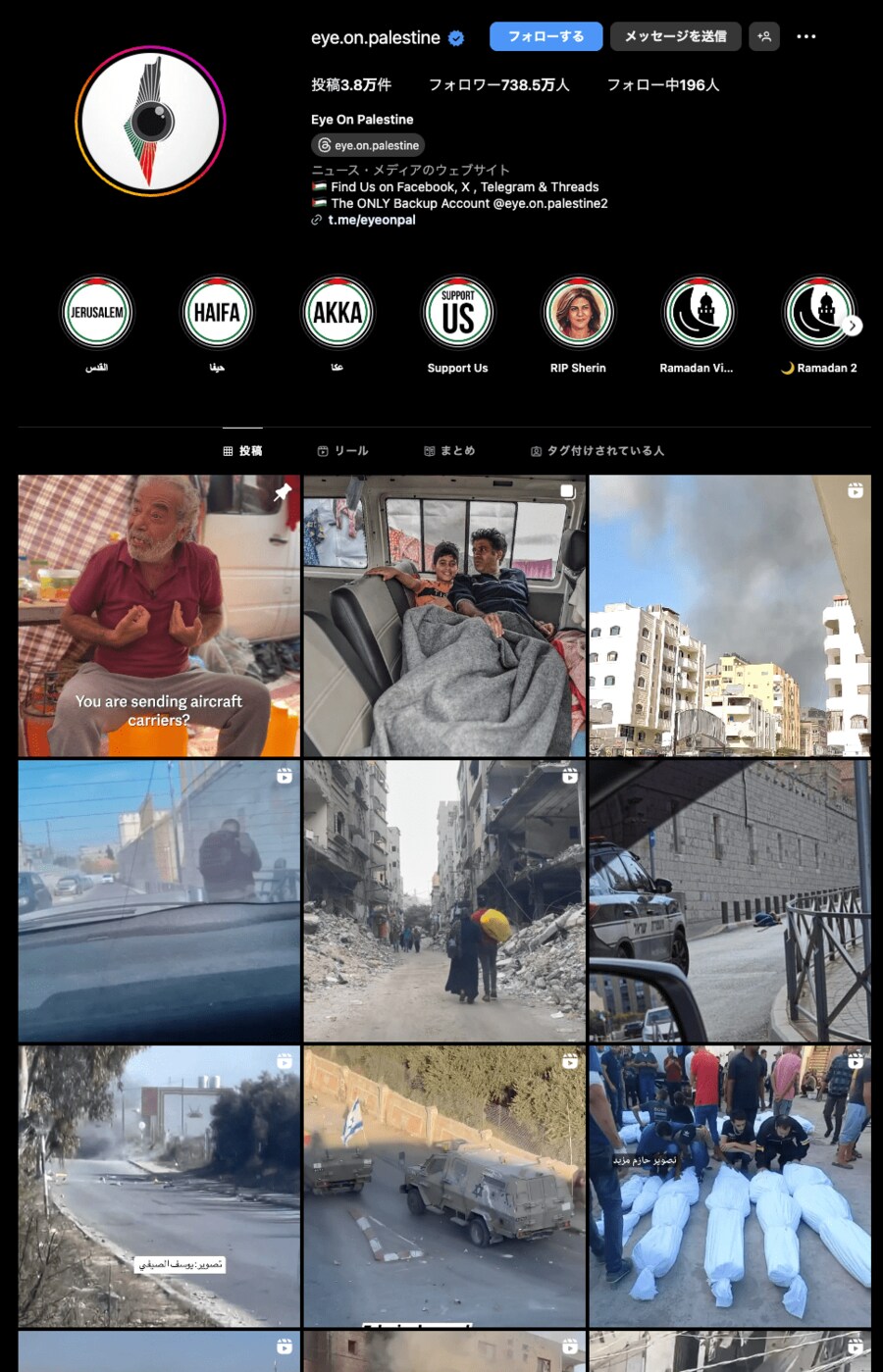View the RIP Sherin highlight

tap(578, 313)
